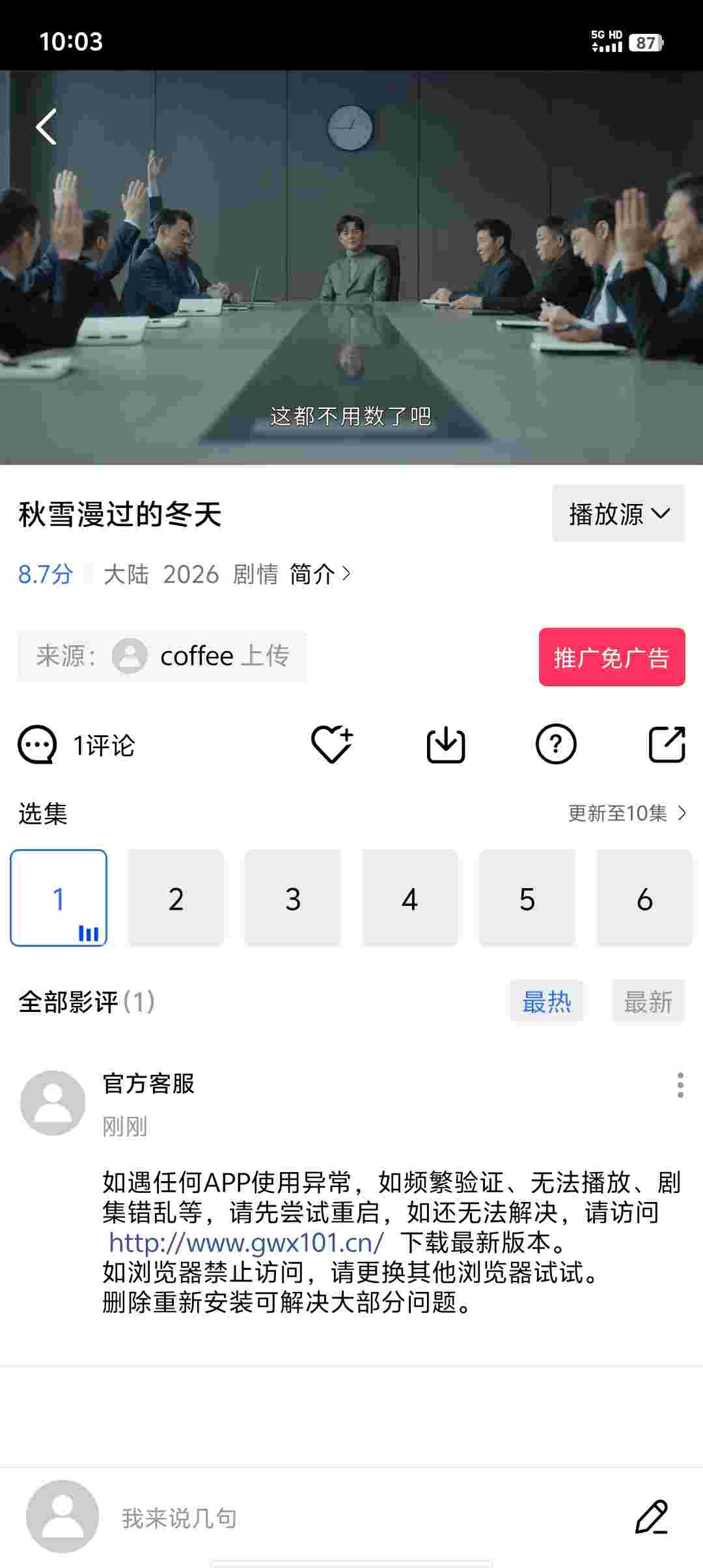This screenshot has width=703, height=1568.
Task: Share this show
Action: [667, 744]
